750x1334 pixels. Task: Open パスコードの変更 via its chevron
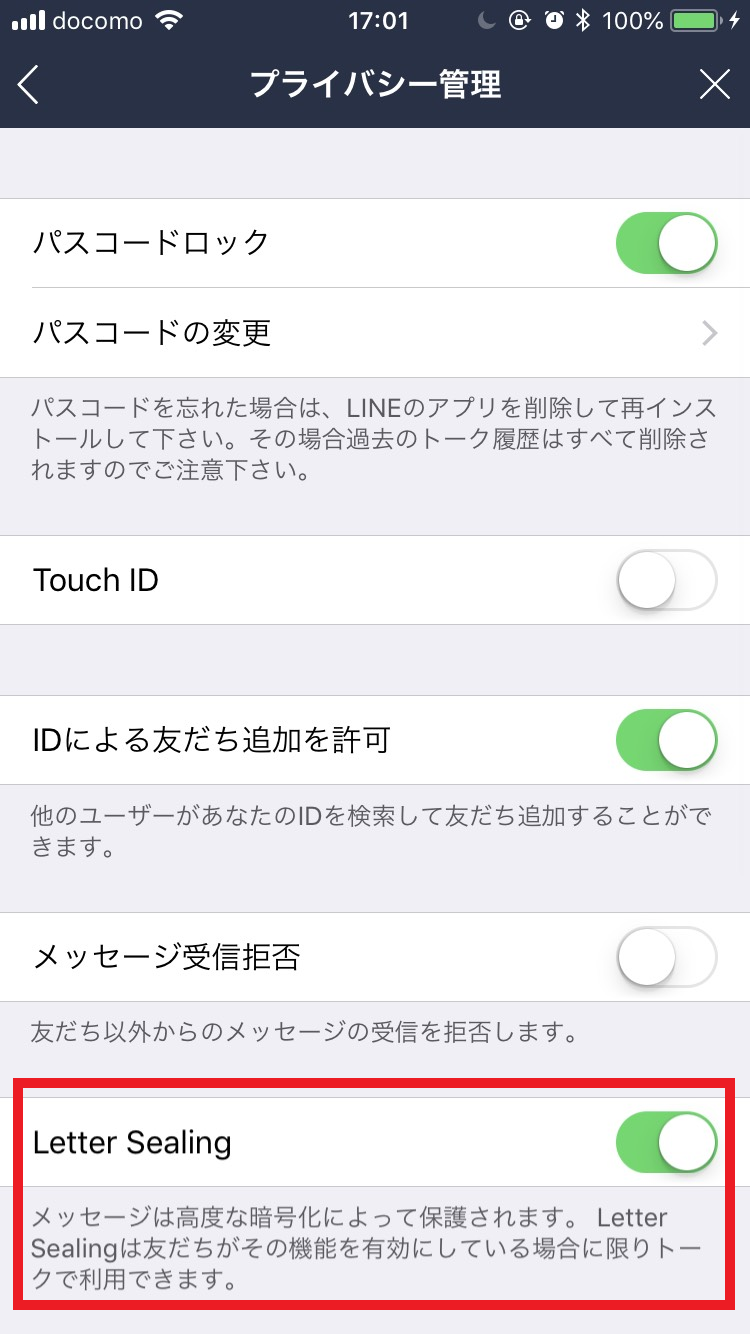(712, 333)
